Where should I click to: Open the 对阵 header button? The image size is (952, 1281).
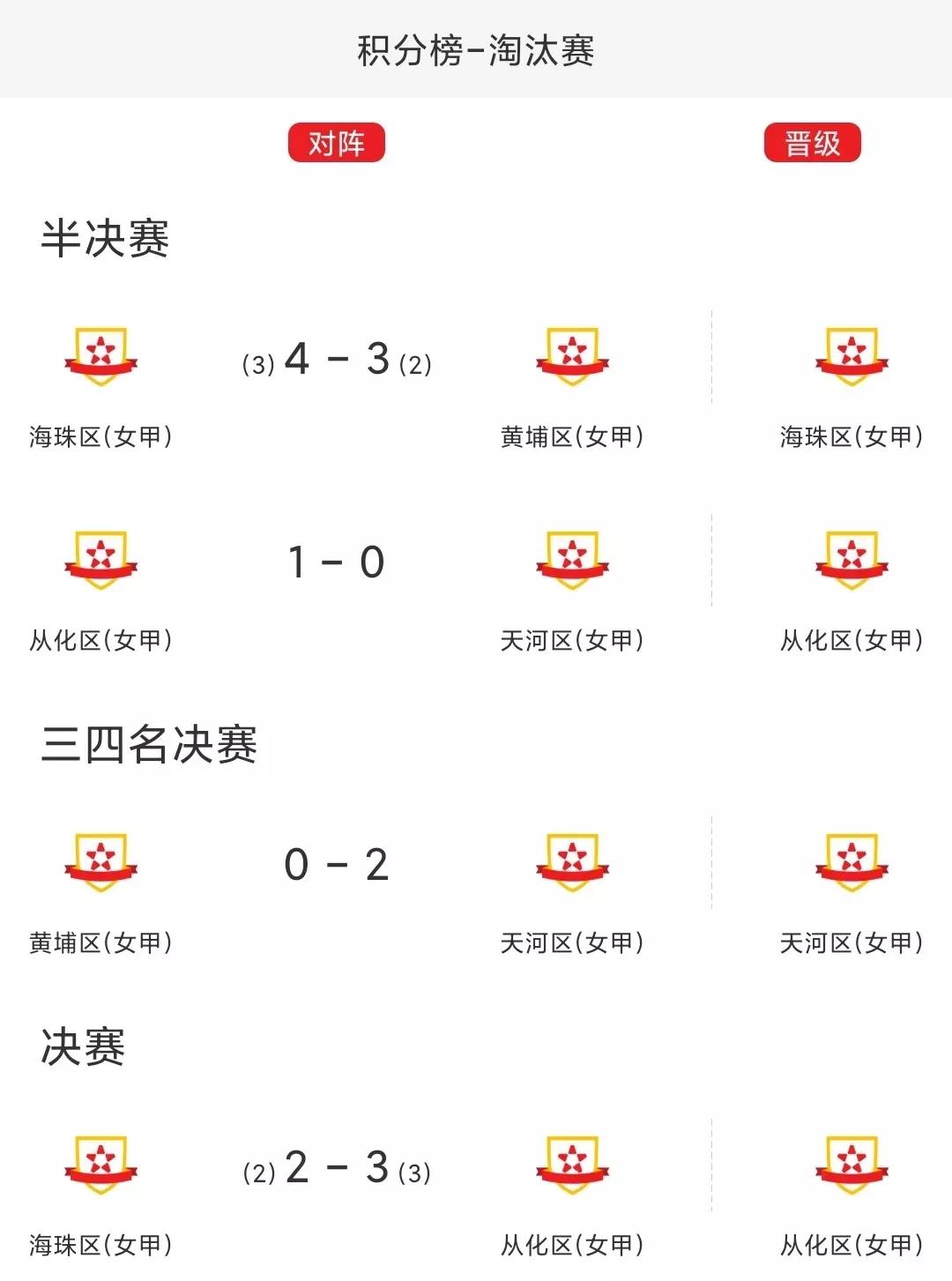[339, 142]
